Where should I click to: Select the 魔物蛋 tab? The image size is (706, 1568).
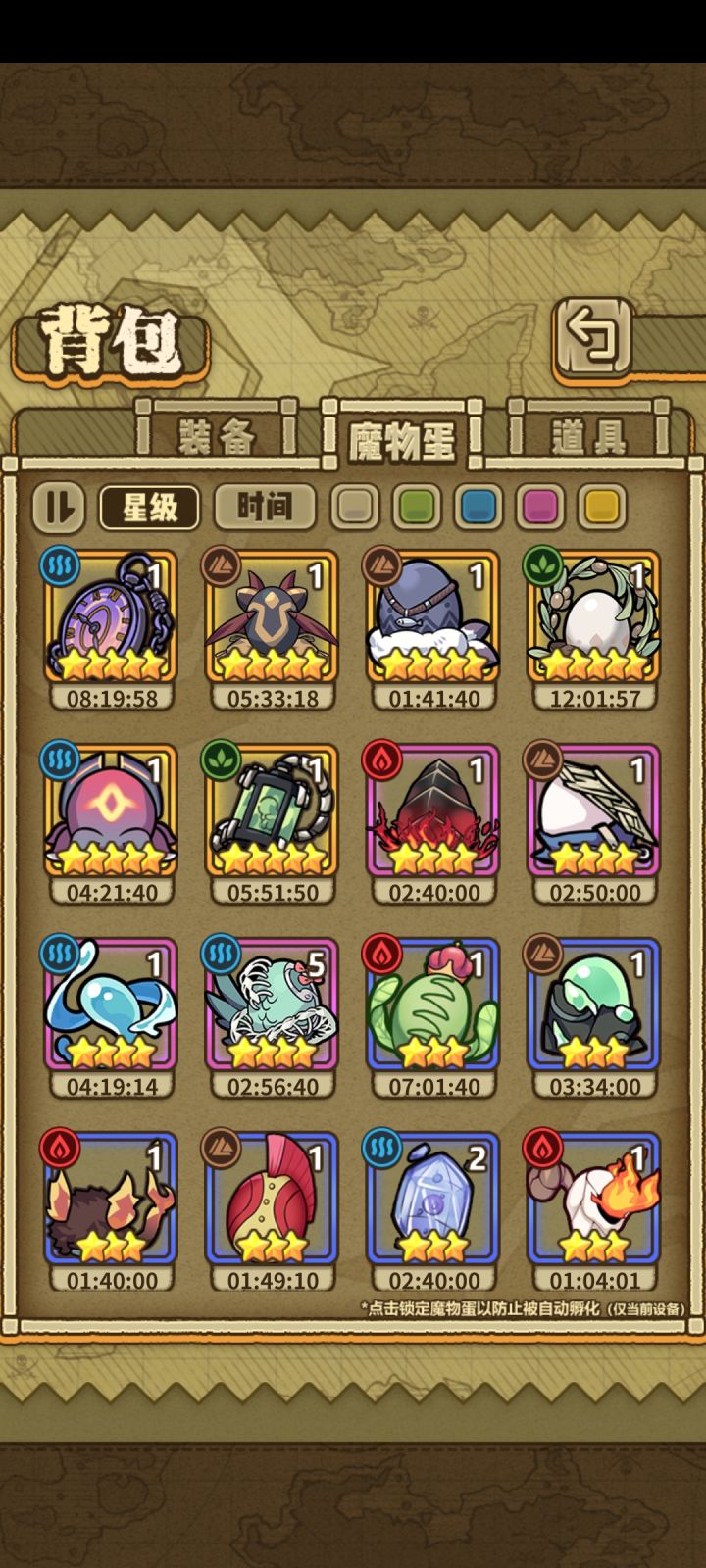402,439
